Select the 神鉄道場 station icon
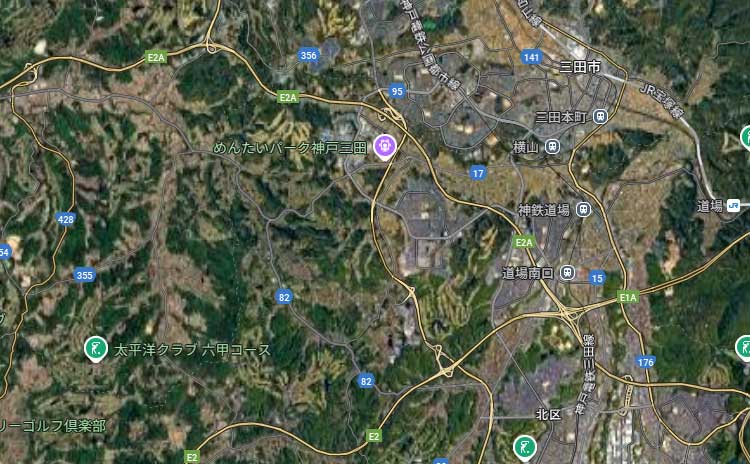 (584, 210)
